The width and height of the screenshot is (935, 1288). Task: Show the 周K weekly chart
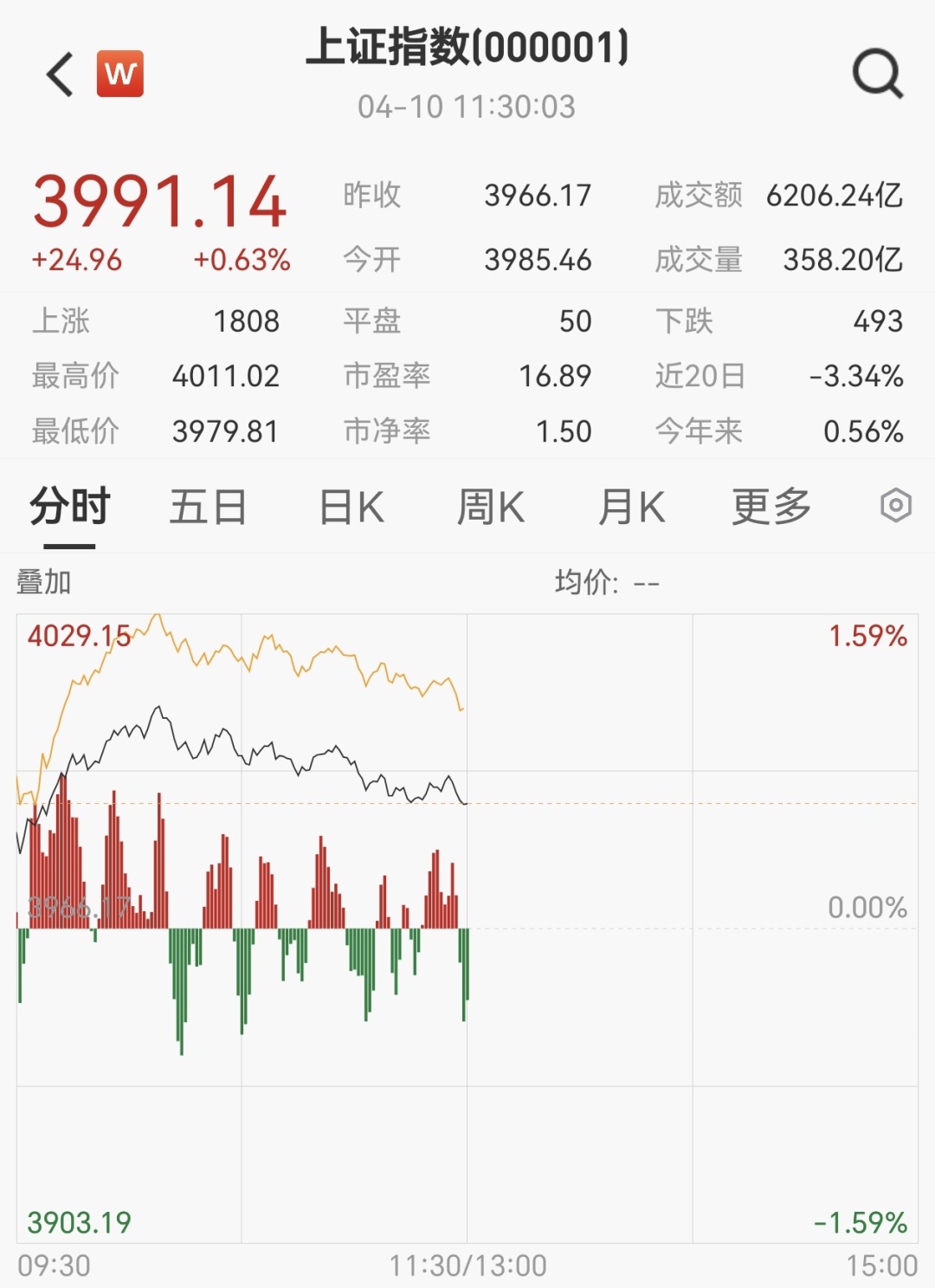coord(491,508)
